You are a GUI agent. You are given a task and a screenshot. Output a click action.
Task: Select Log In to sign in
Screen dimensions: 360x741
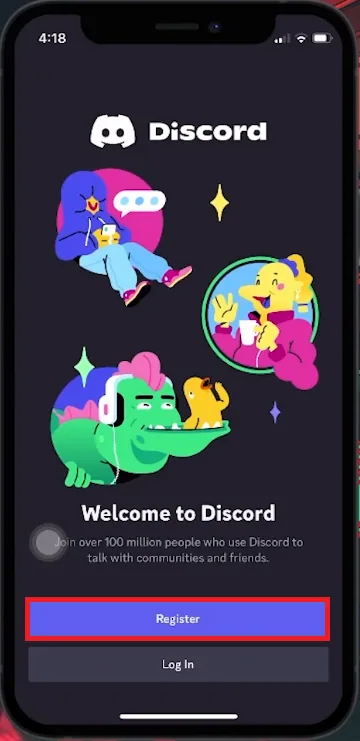pyautogui.click(x=178, y=664)
